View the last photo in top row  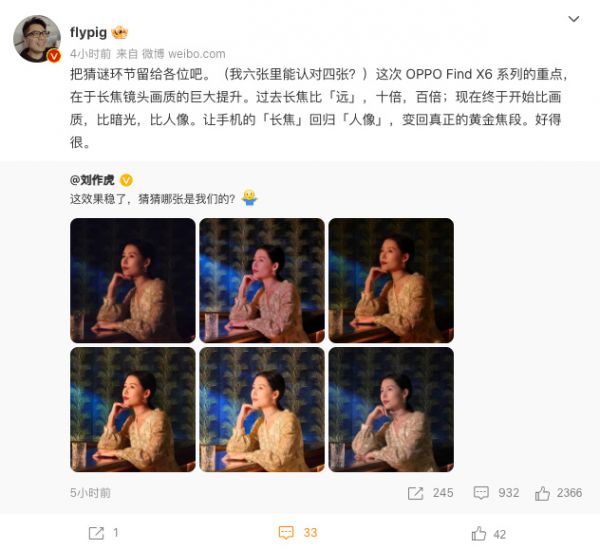391,280
